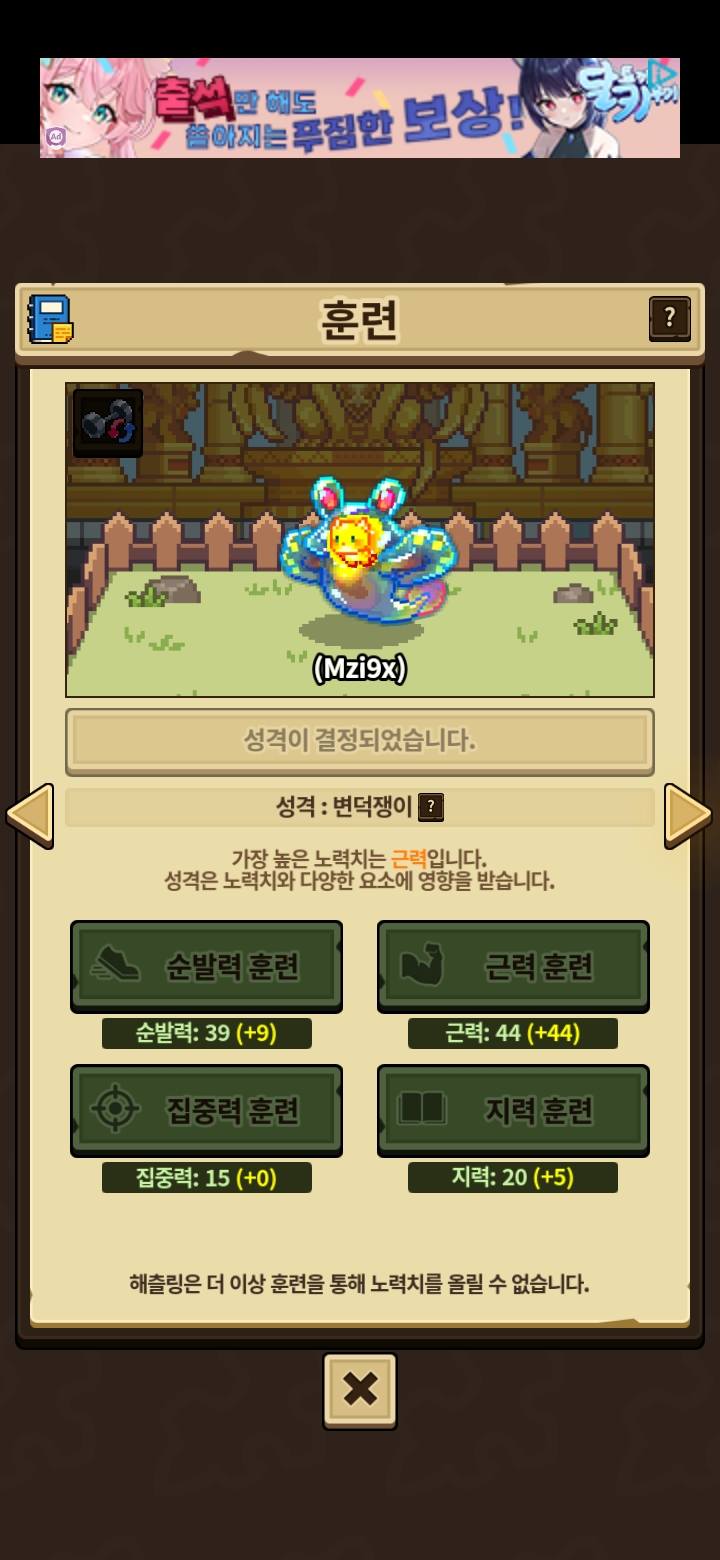Image resolution: width=720 pixels, height=1560 pixels.
Task: Choose 지력 훈련
Action: click(513, 1110)
